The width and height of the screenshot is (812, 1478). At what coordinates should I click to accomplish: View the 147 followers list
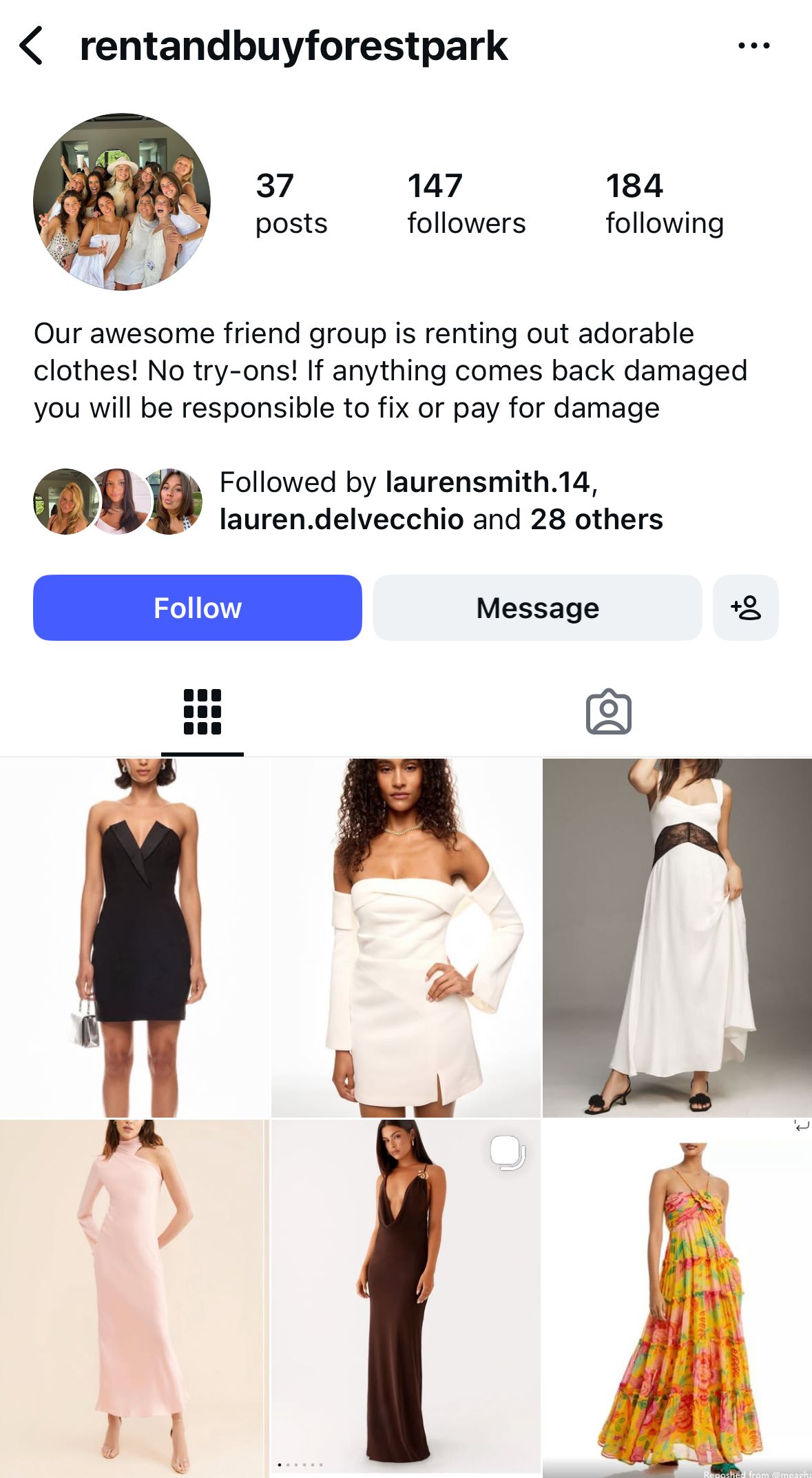(466, 203)
